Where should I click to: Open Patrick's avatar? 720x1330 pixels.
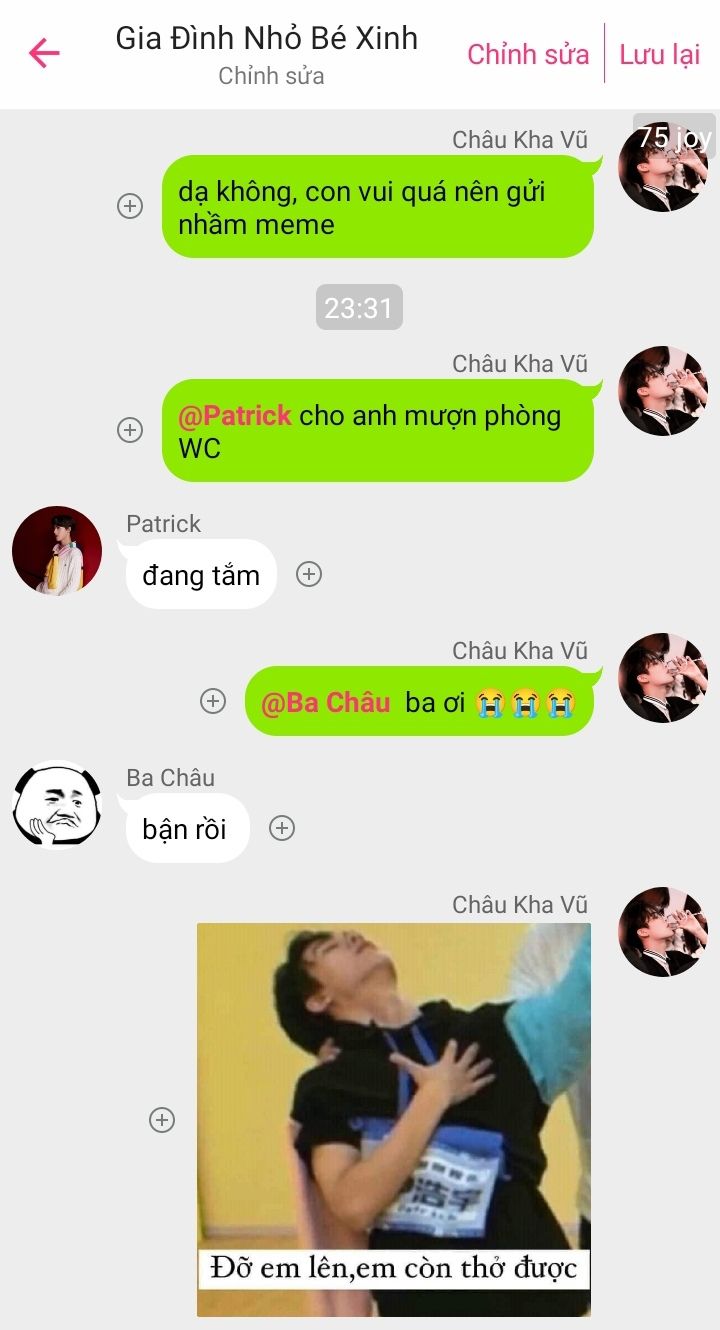point(57,551)
